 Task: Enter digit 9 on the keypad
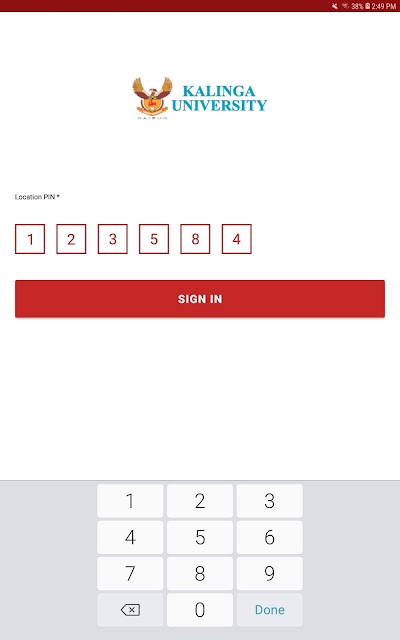tap(270, 573)
